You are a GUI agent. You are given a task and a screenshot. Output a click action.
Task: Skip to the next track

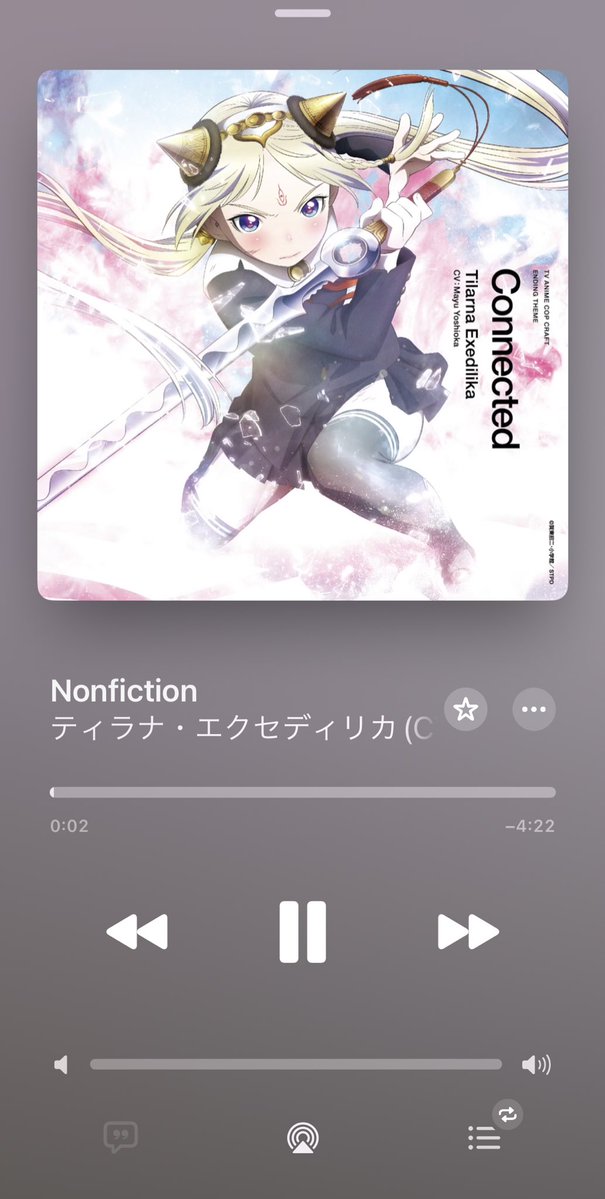[468, 932]
